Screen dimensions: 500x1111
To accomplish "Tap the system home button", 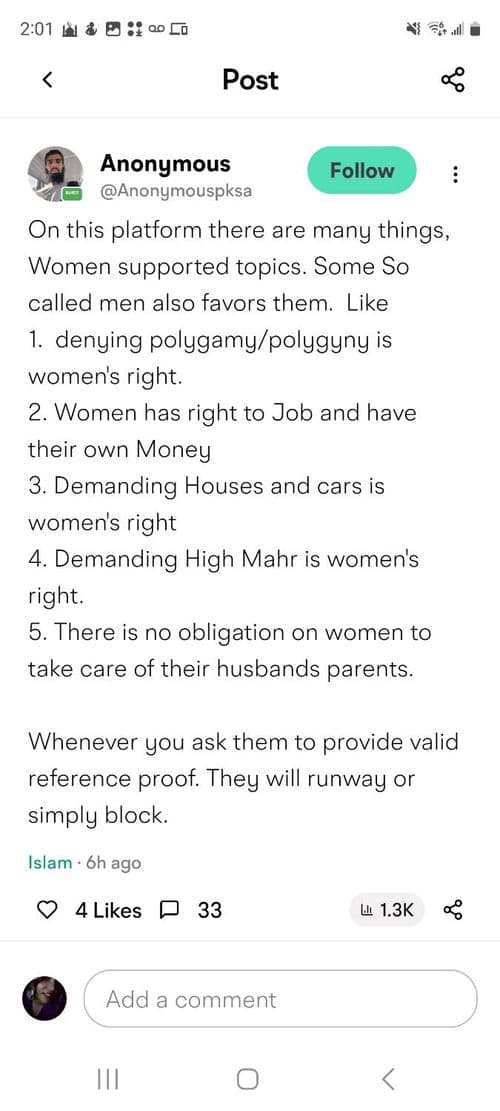I will [x=247, y=1079].
